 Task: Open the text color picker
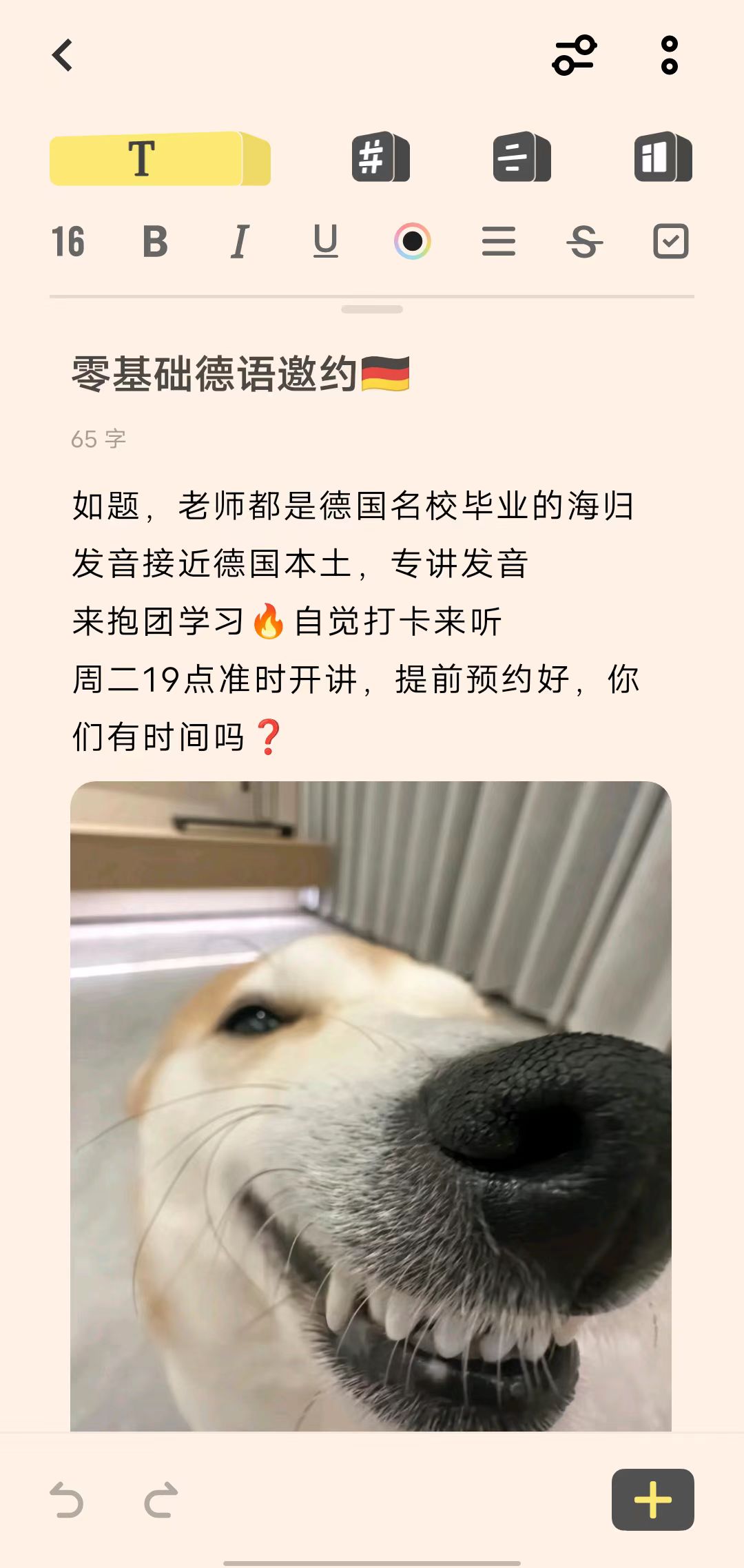(x=413, y=242)
